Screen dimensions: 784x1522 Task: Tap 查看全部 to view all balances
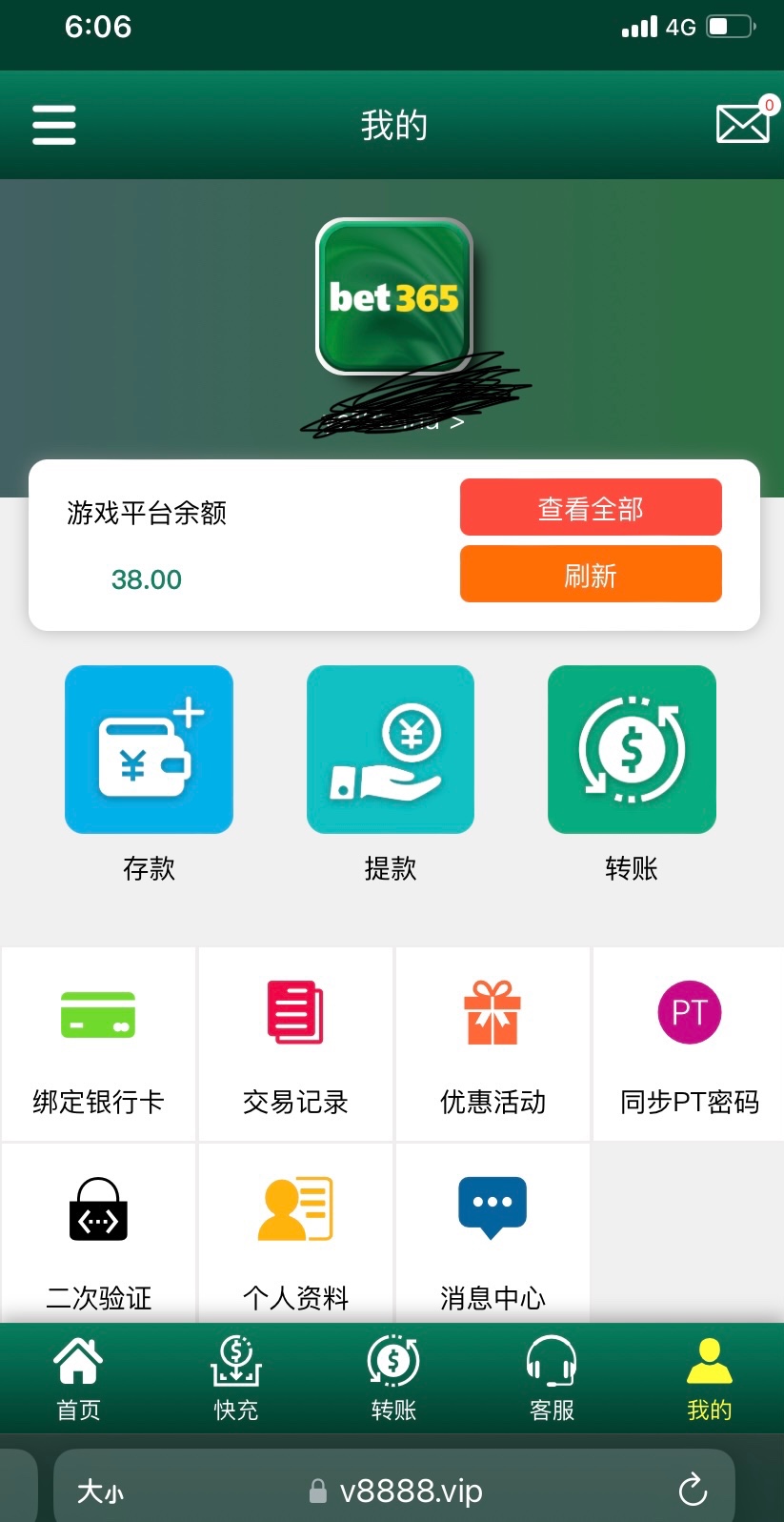[x=591, y=508]
